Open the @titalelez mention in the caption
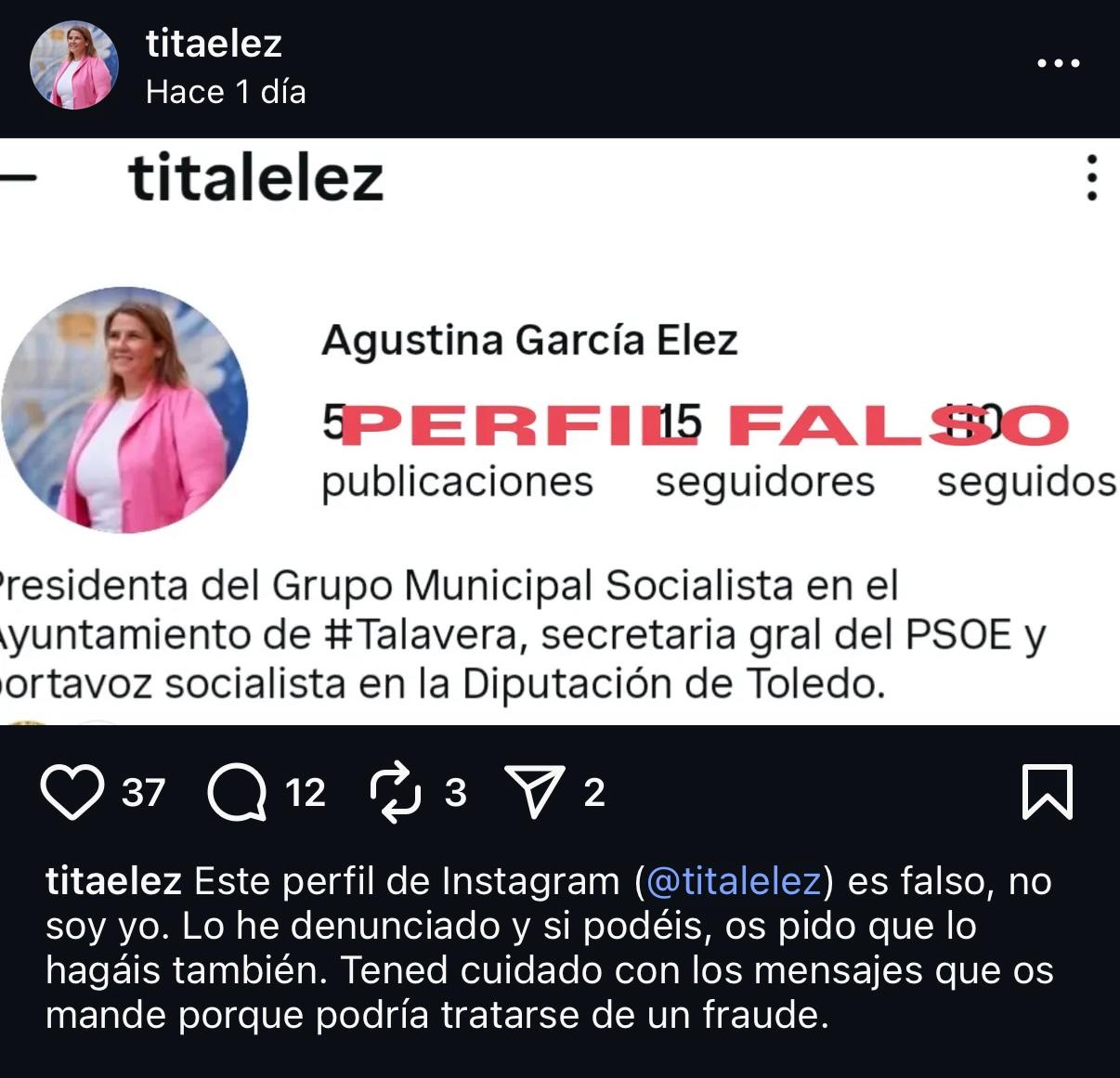The height and width of the screenshot is (1078, 1120). tap(733, 880)
